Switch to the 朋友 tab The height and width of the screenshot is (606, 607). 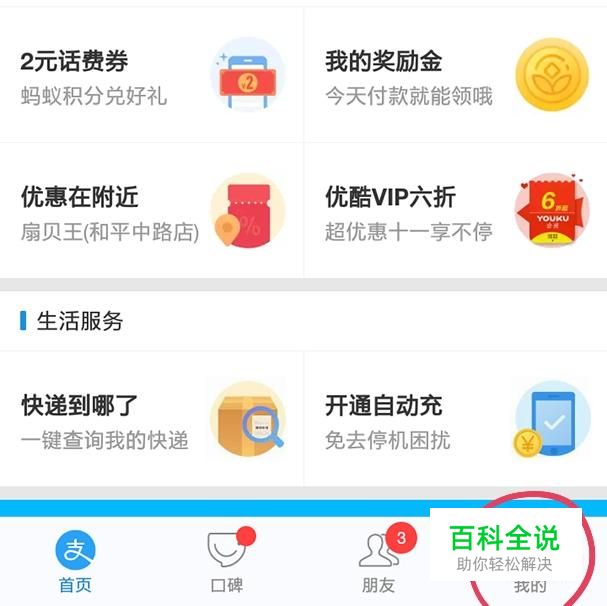coord(378,562)
